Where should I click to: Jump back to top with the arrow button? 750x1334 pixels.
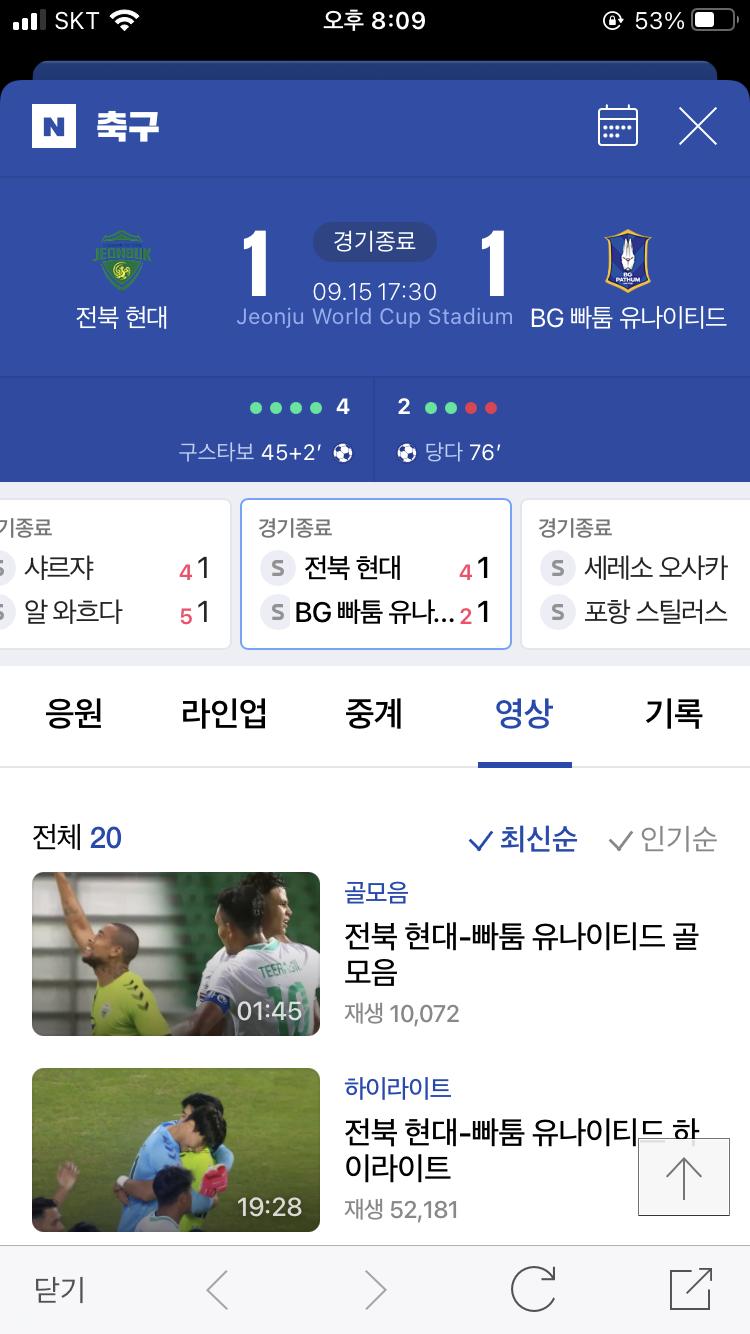[684, 1177]
